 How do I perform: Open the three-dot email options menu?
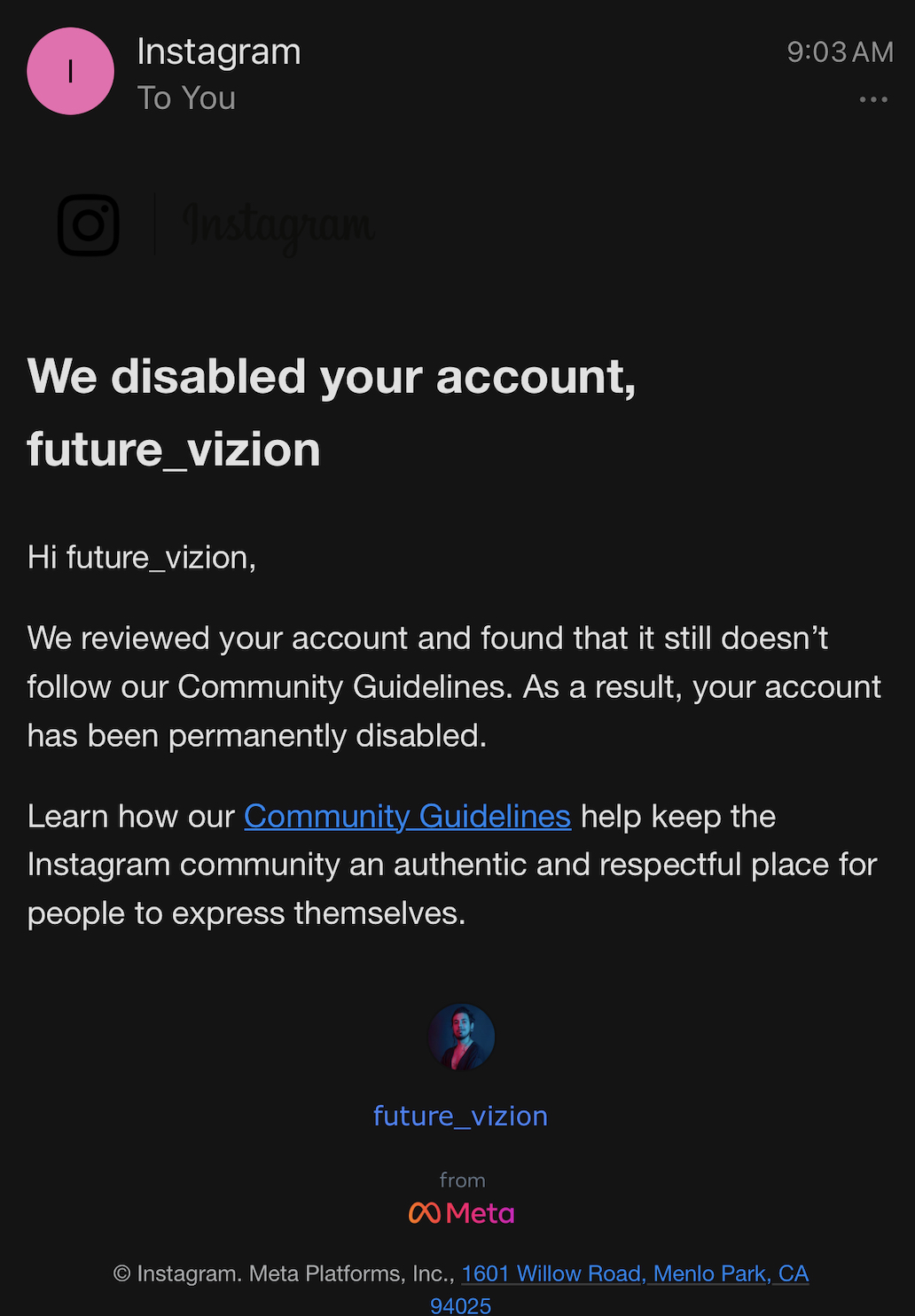coord(873,99)
